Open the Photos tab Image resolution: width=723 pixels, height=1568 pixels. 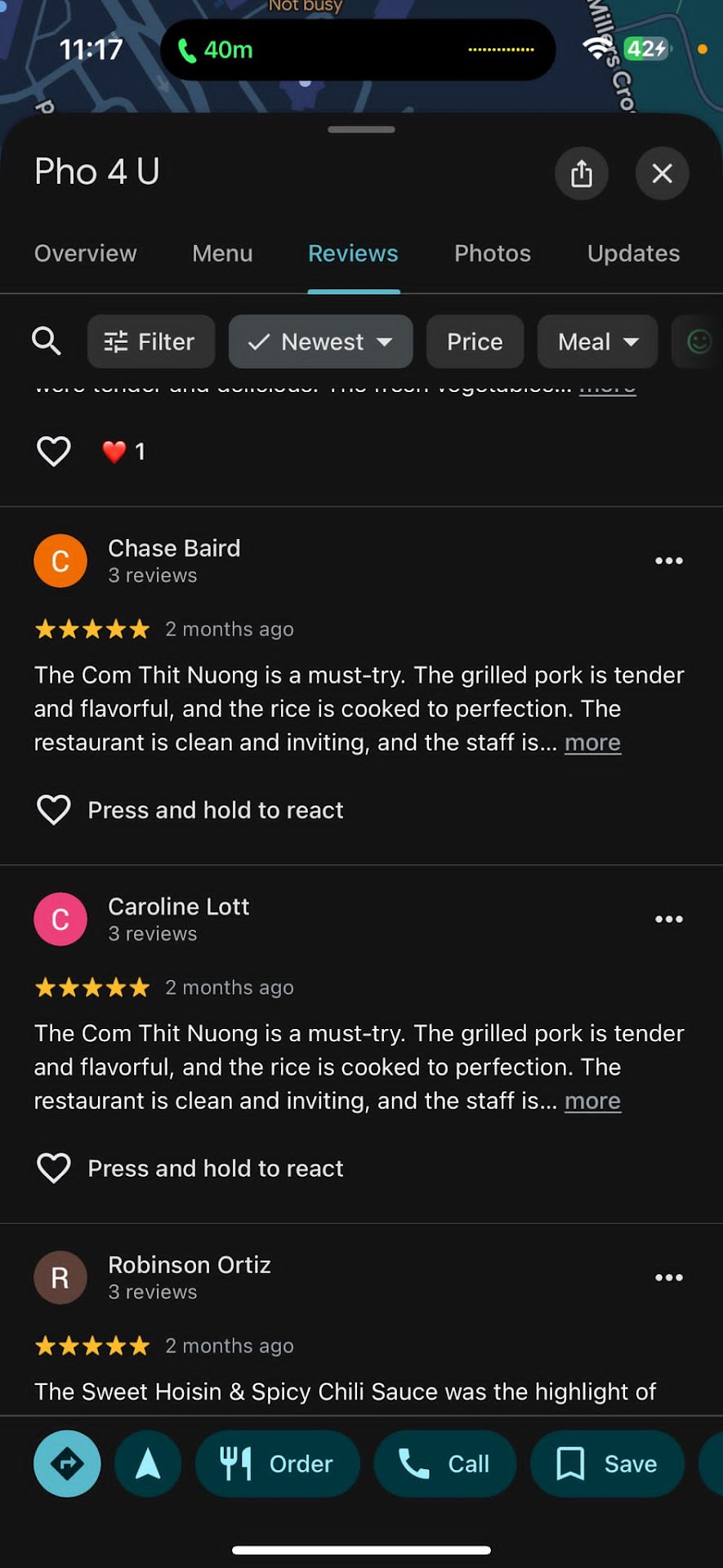point(492,253)
